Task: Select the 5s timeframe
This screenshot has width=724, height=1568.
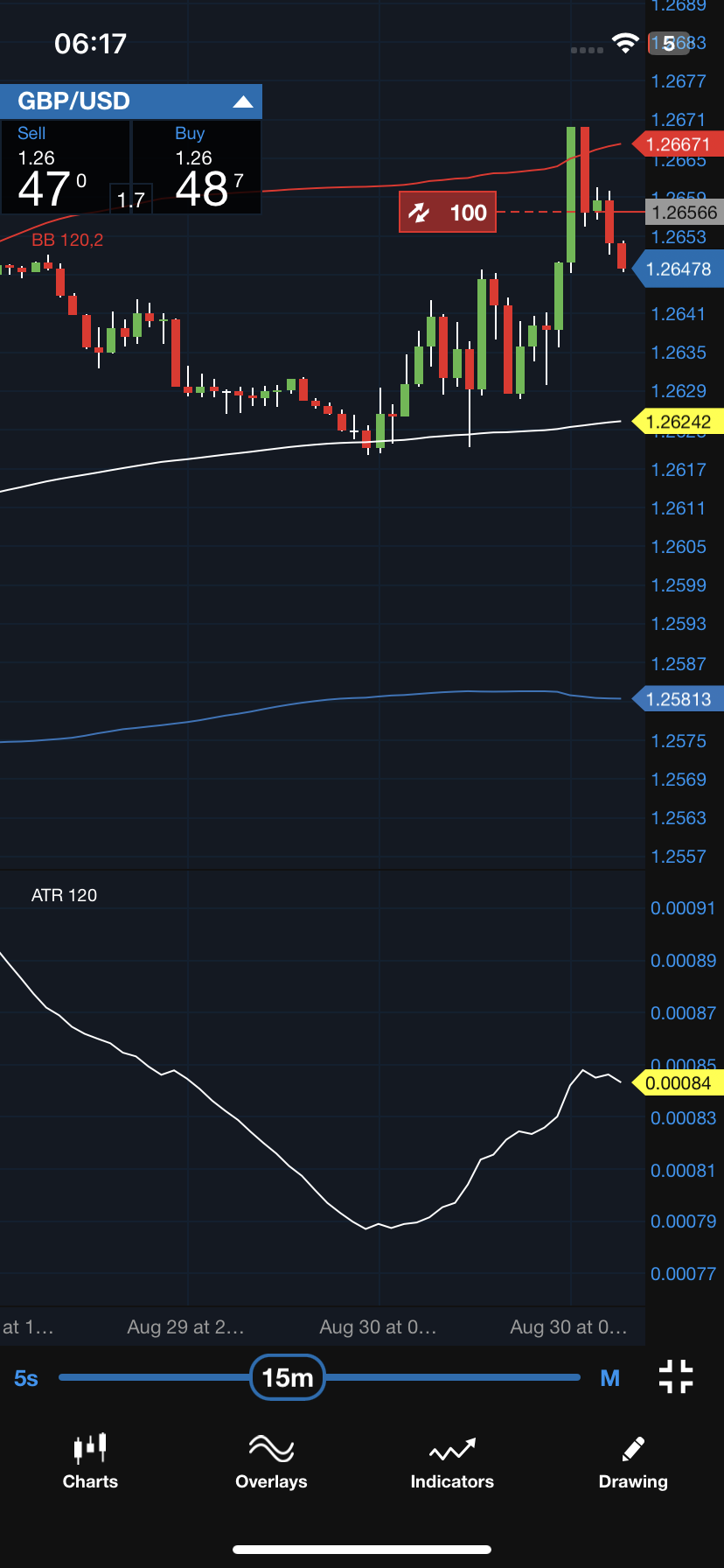Action: point(26,1379)
